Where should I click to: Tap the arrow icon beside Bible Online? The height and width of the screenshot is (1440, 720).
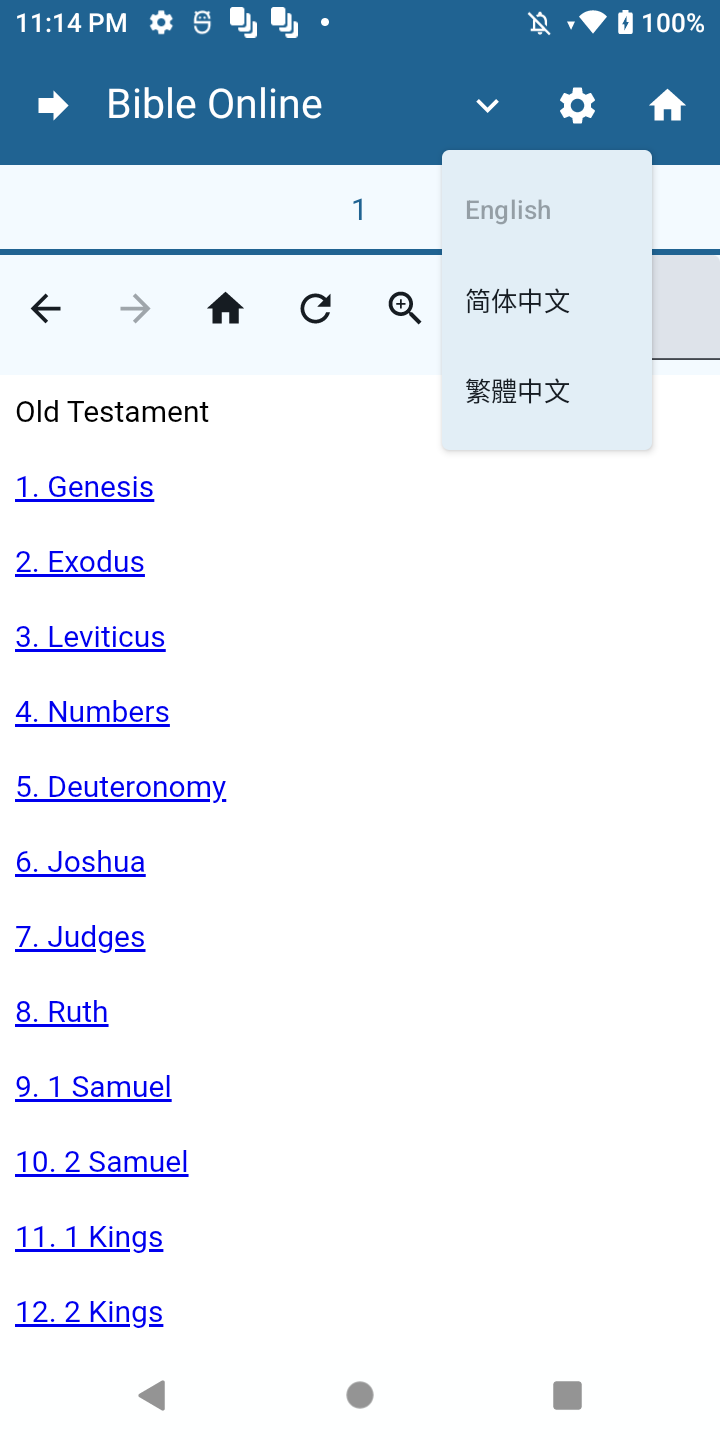[52, 105]
